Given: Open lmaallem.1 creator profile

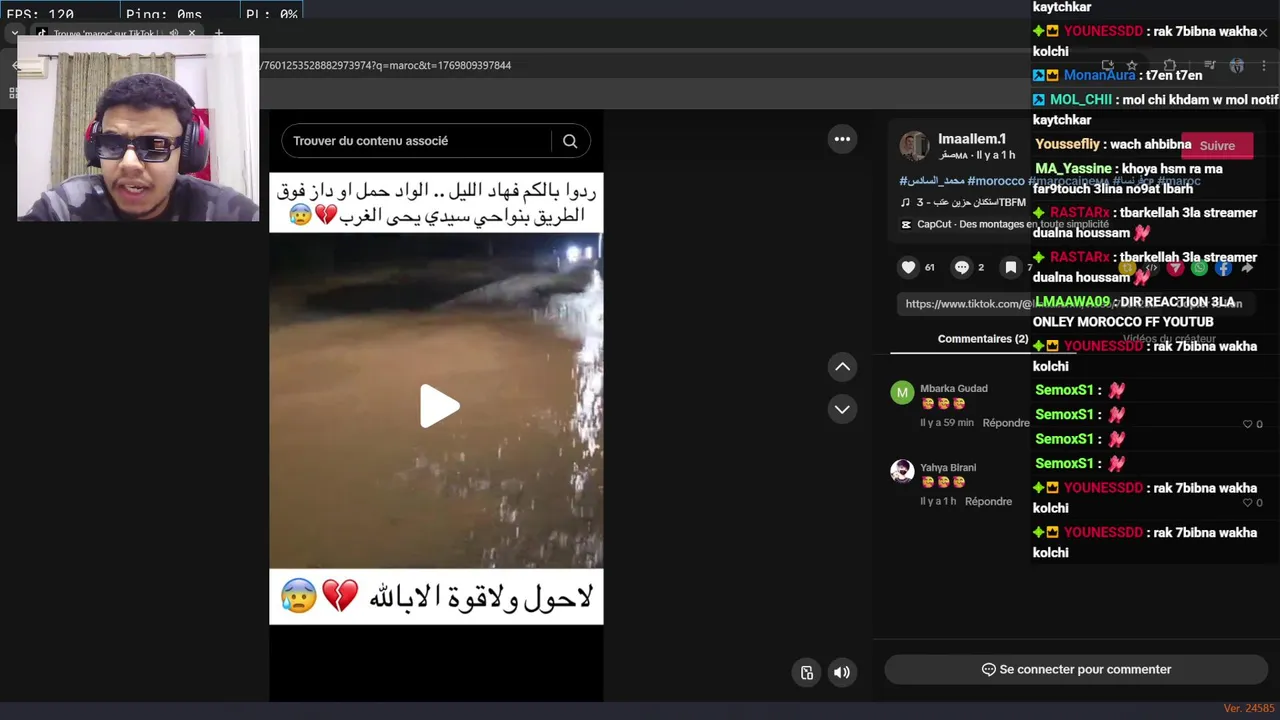Looking at the screenshot, I should tap(971, 139).
